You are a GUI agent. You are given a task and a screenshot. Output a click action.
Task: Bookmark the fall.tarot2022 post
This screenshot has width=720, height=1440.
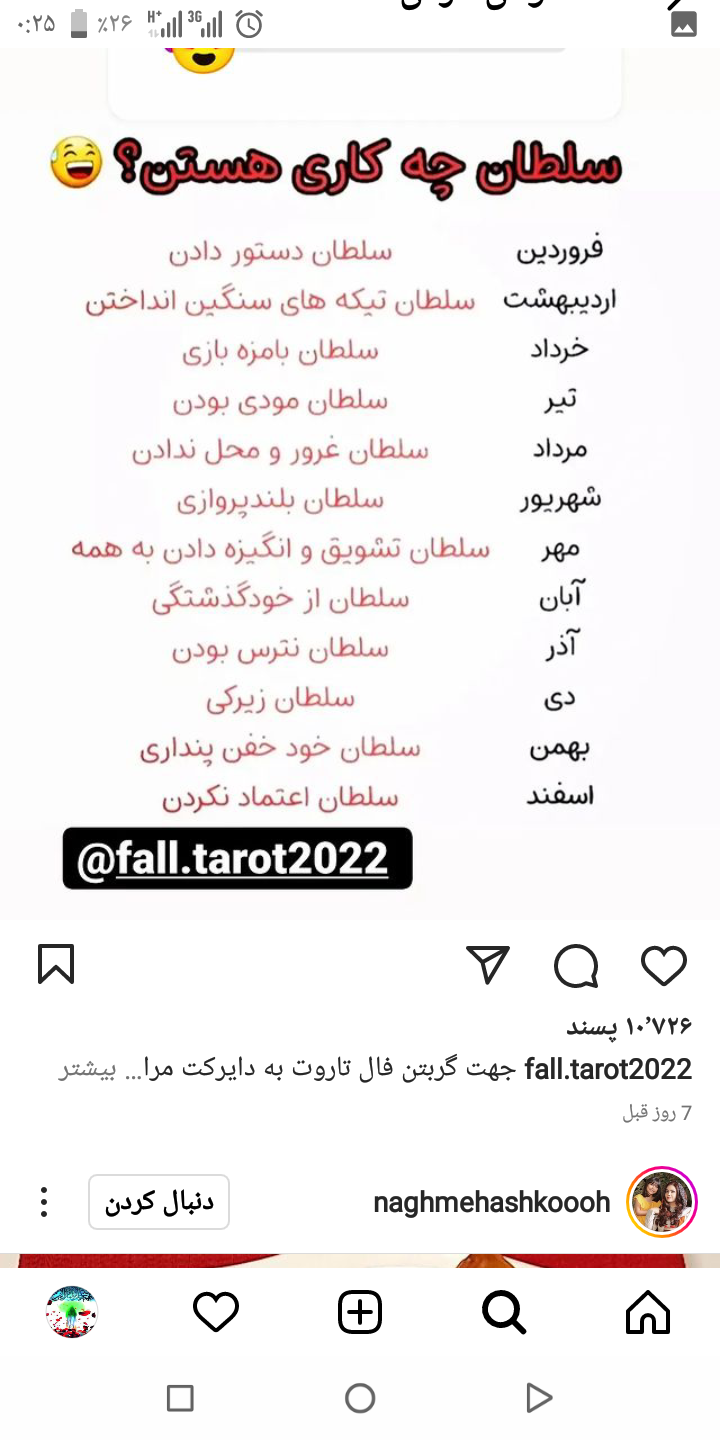click(56, 965)
